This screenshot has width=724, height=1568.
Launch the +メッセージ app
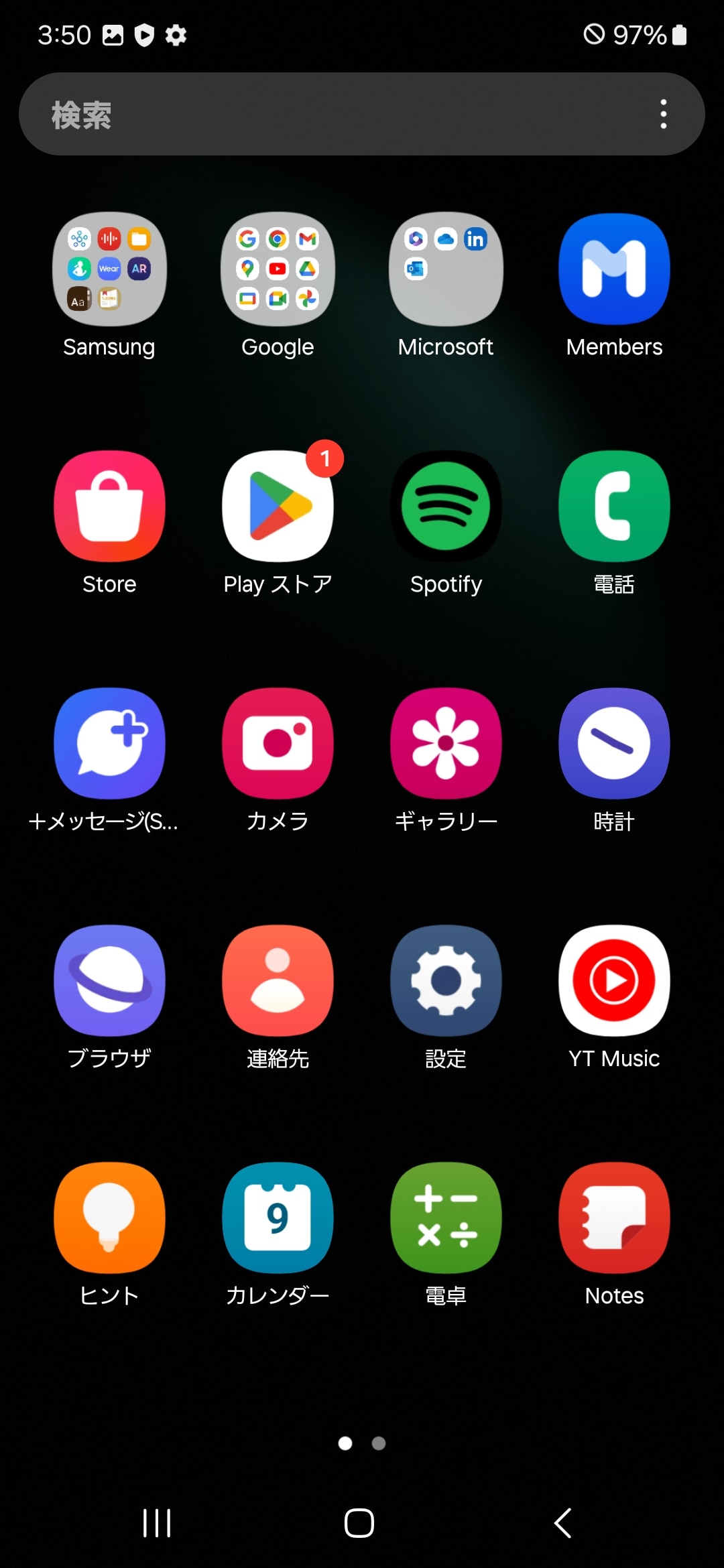(109, 744)
